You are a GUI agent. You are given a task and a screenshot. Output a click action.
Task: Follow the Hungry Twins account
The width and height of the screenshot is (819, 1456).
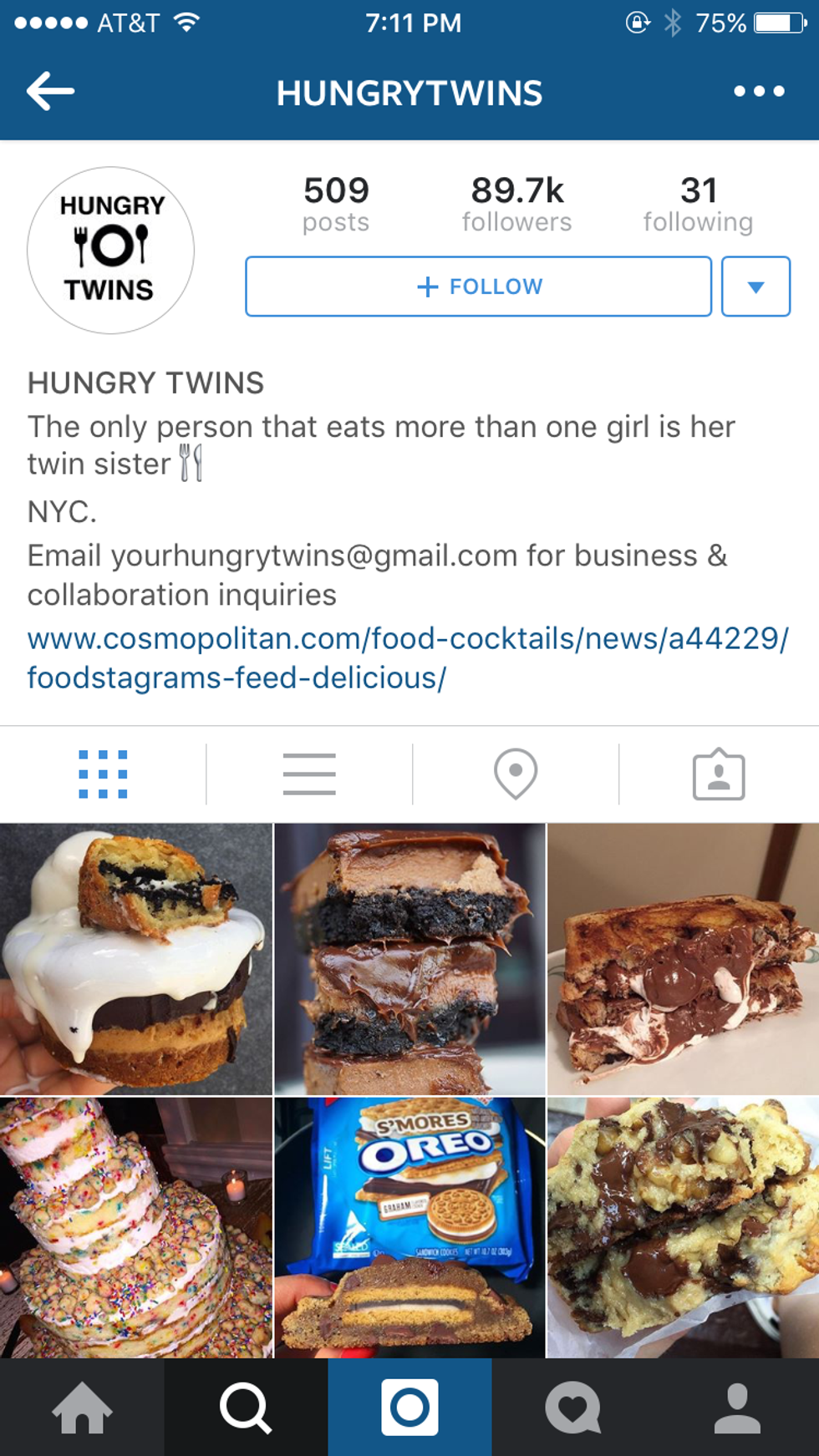tap(478, 287)
